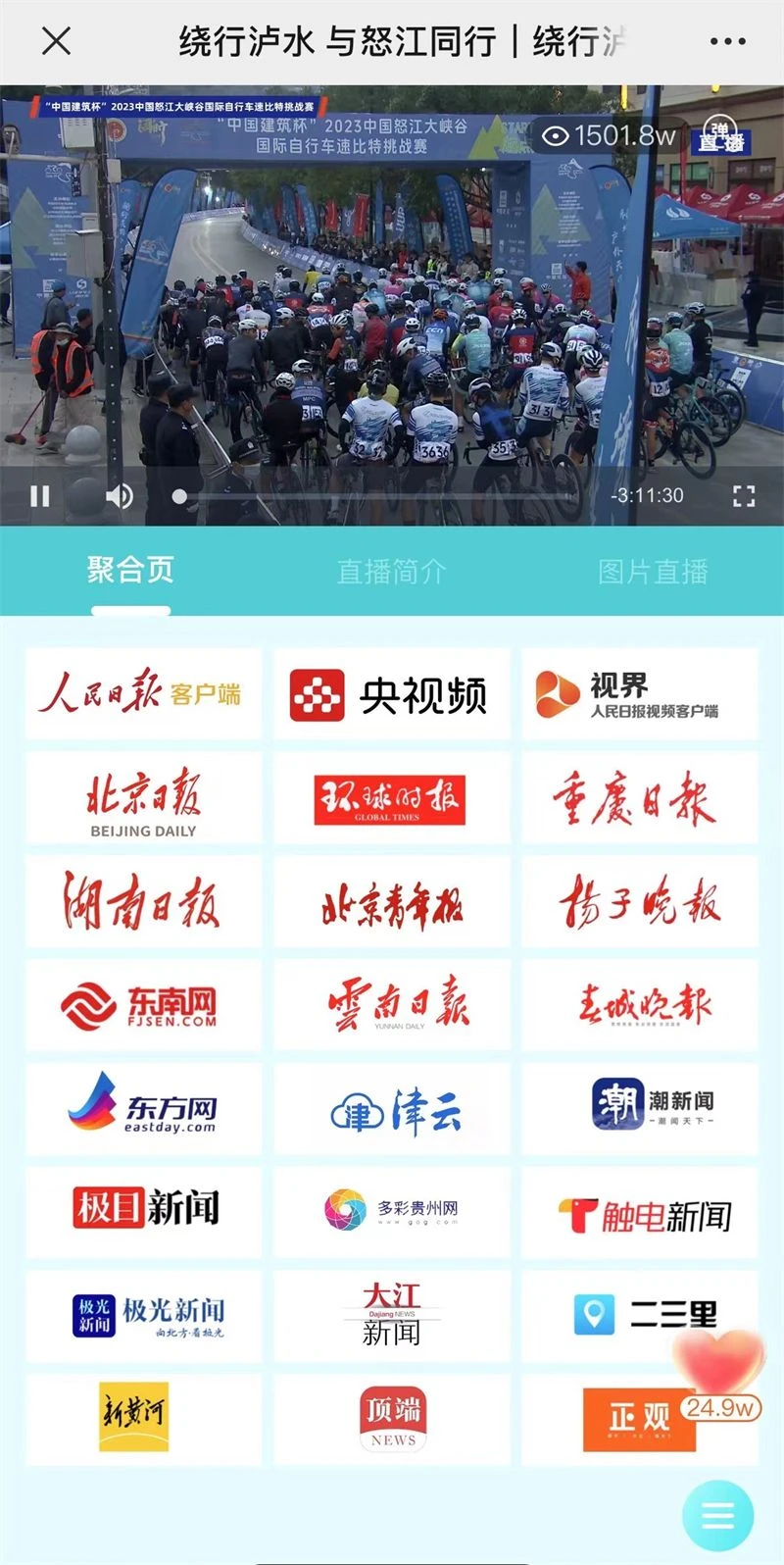Open the three-dot overflow menu
The image size is (784, 1565).
[x=727, y=41]
